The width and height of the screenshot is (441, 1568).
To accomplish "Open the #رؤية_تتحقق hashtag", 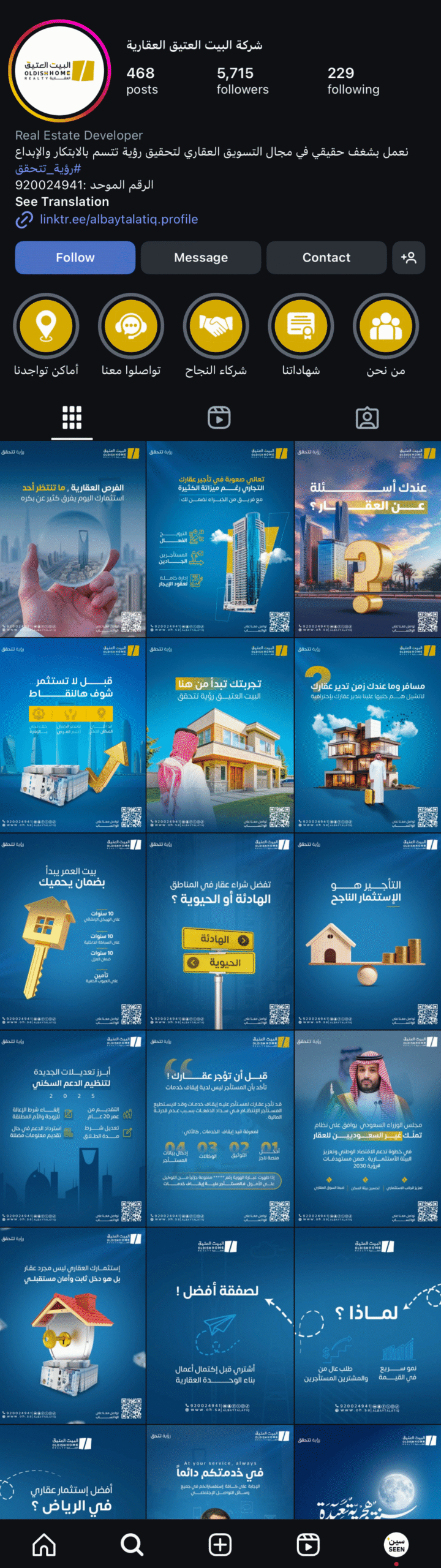I will coord(48,168).
